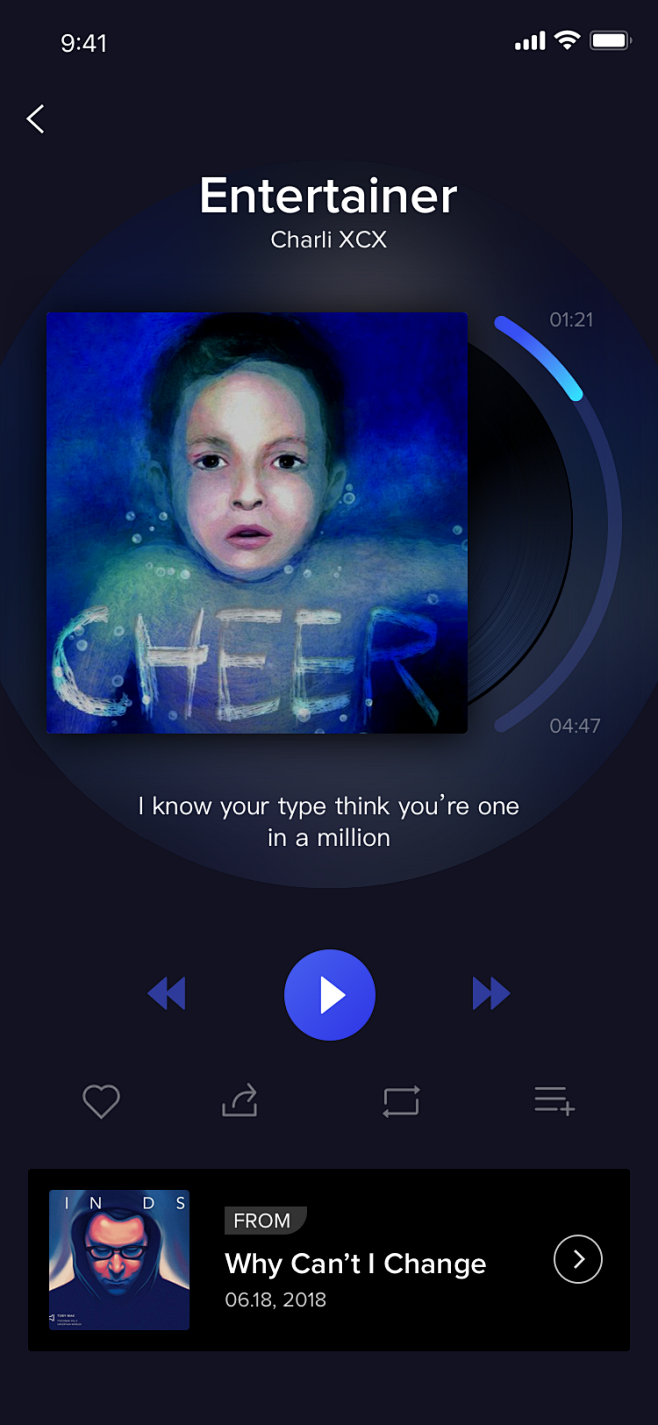Tap the play button

click(329, 995)
